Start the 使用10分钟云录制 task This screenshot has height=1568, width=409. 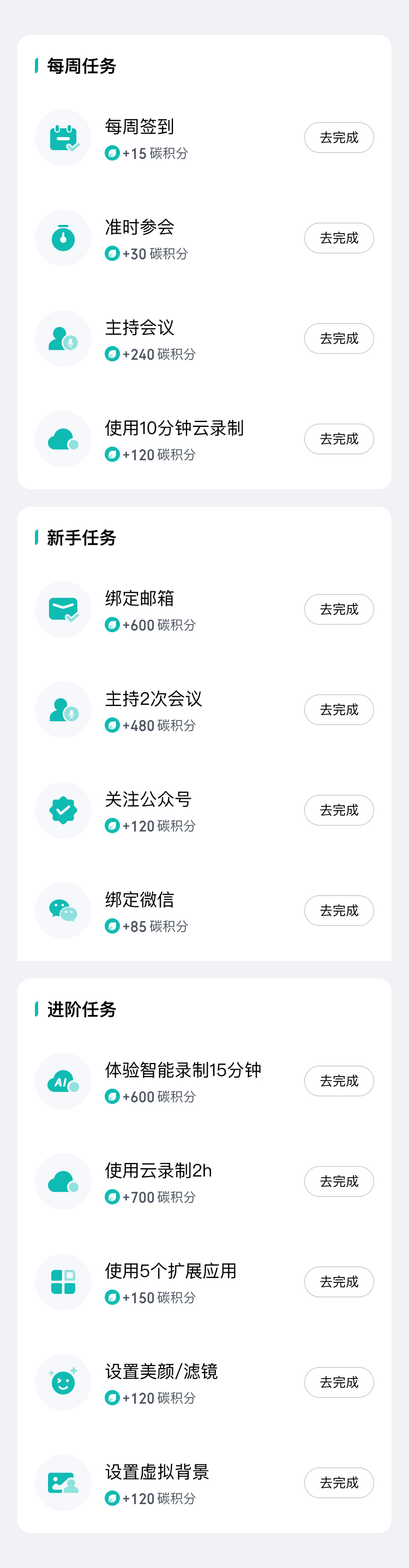coord(339,439)
